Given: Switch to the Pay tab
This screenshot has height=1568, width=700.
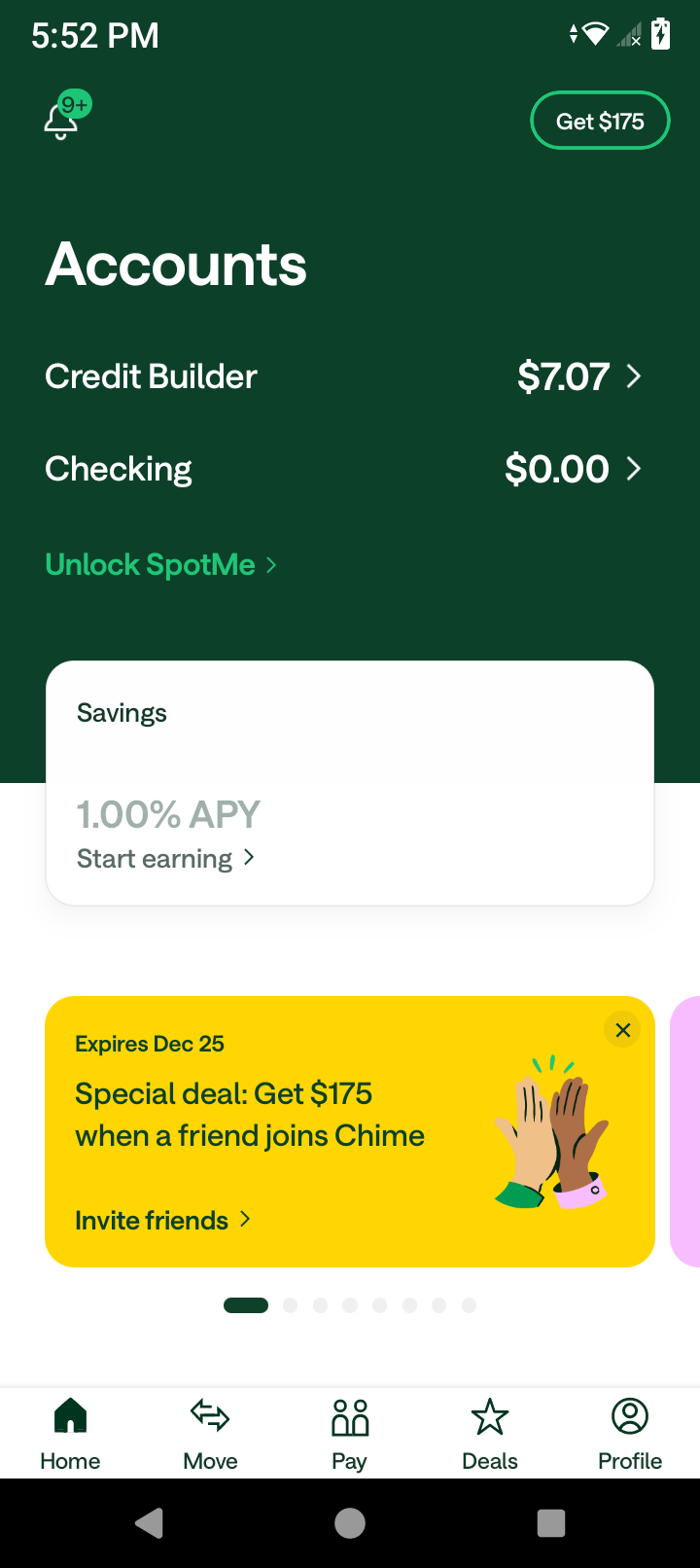Looking at the screenshot, I should point(350,1434).
